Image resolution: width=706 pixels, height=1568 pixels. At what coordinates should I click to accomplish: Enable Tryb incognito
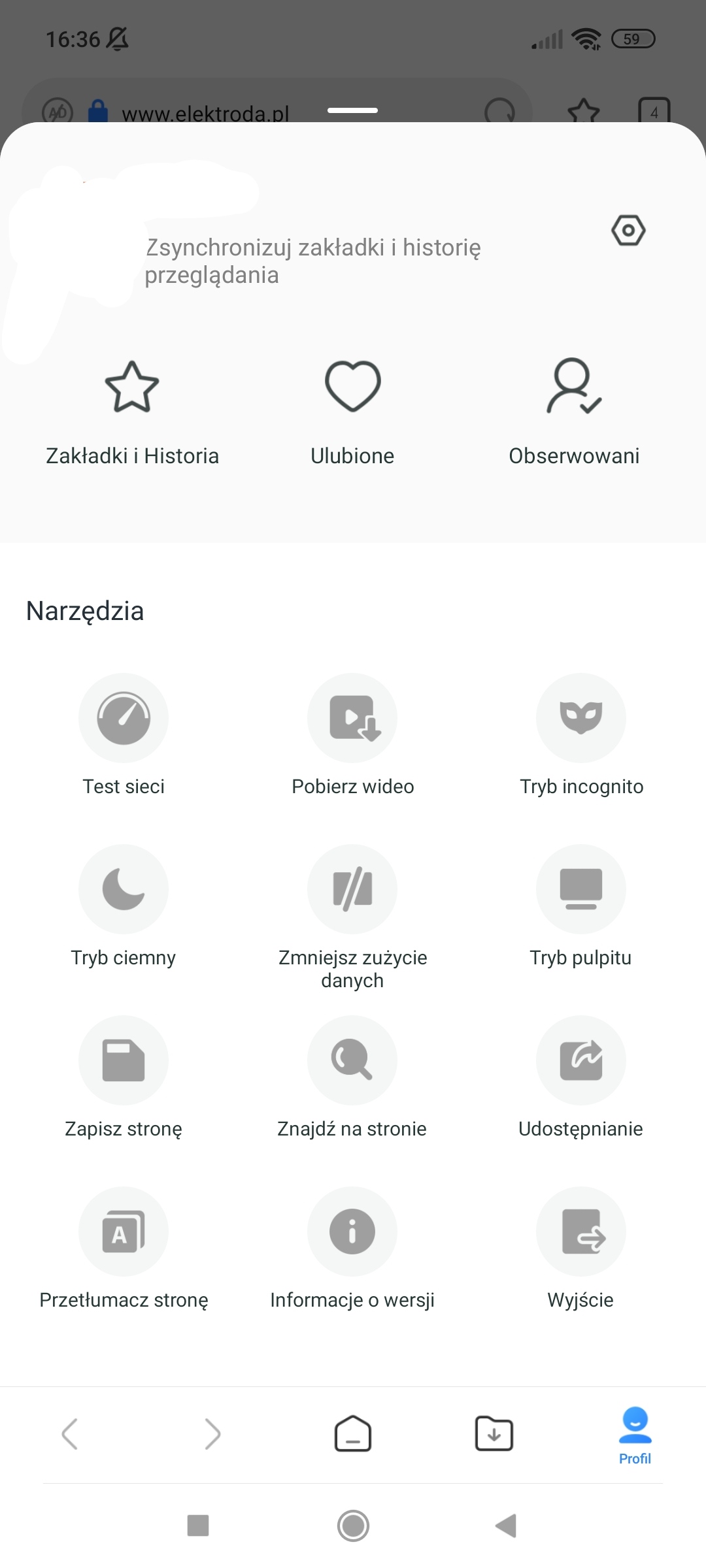581,718
